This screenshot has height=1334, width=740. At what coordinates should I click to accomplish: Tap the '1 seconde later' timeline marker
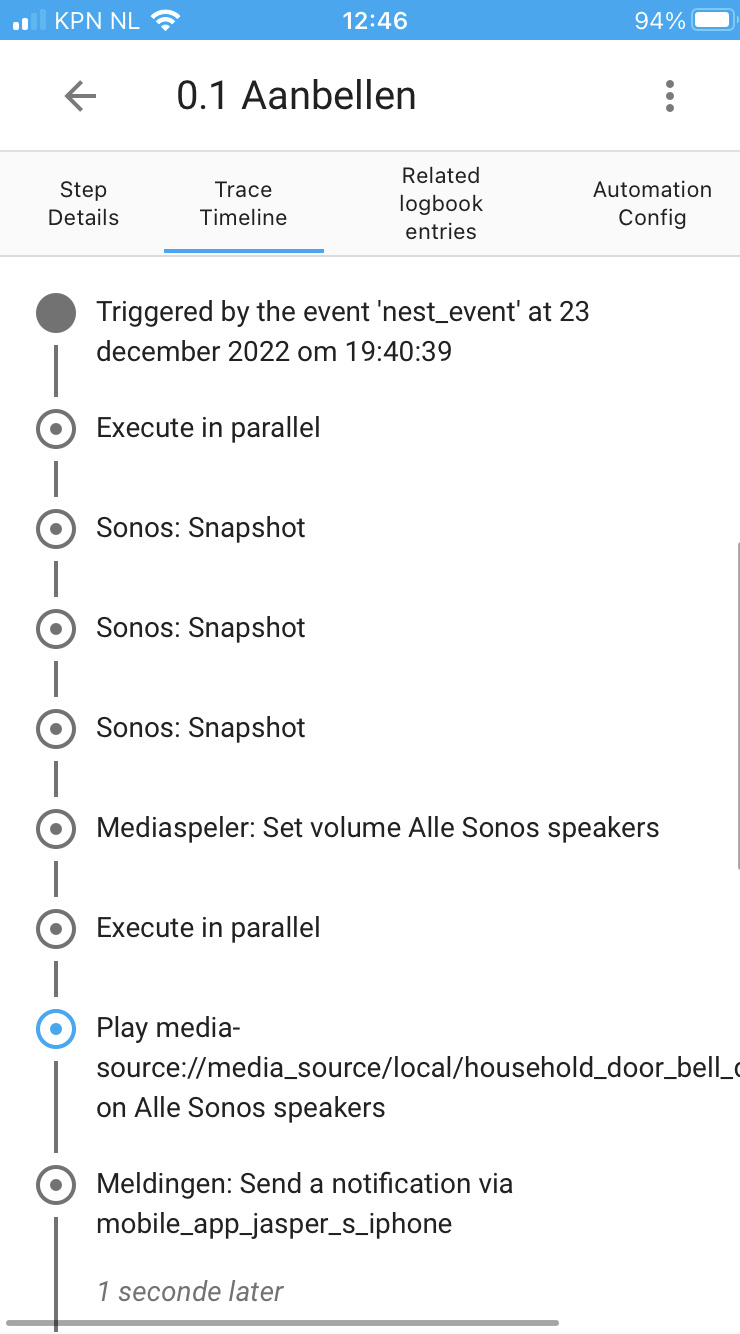pos(190,1291)
